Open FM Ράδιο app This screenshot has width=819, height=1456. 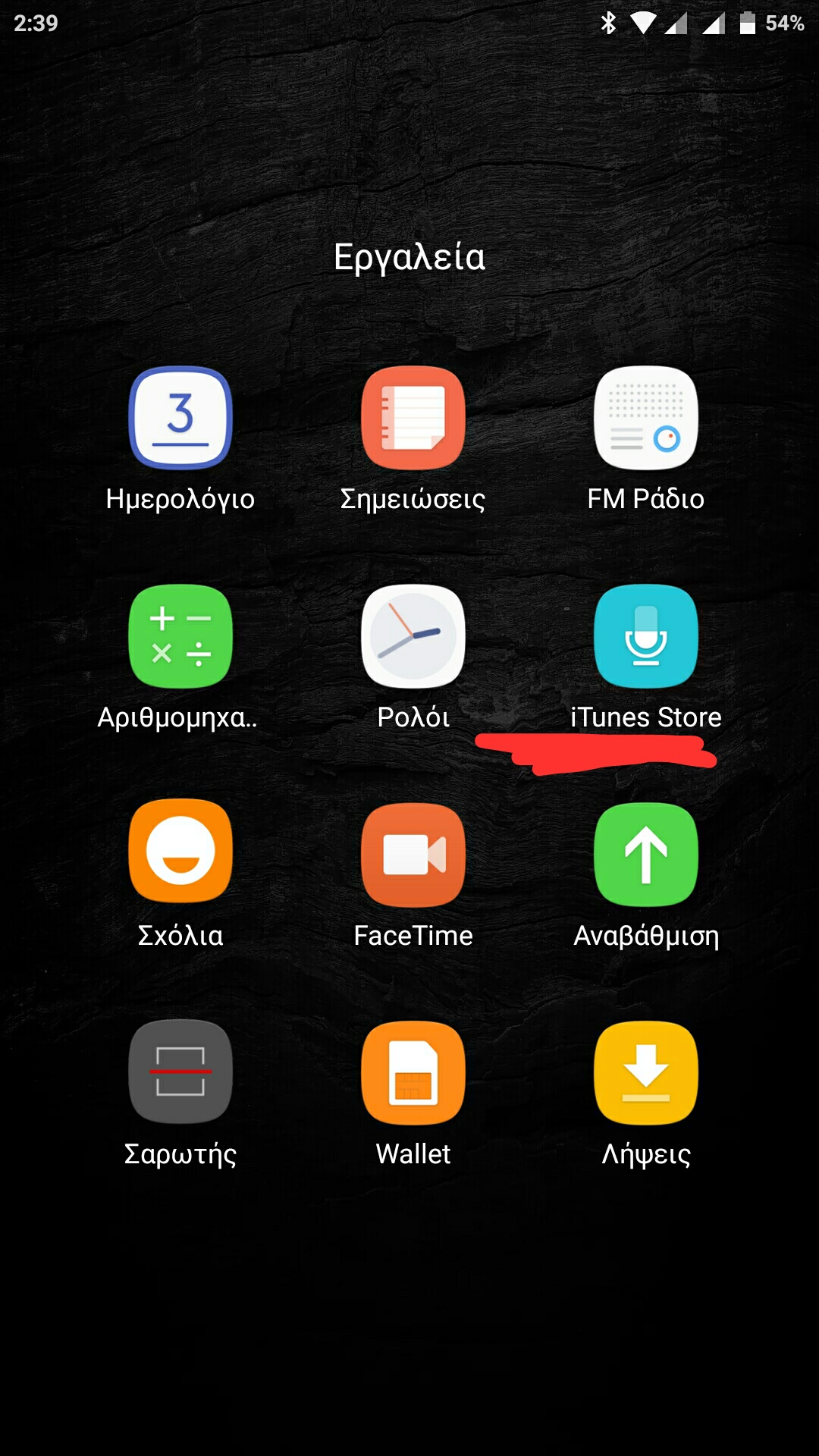tap(646, 418)
